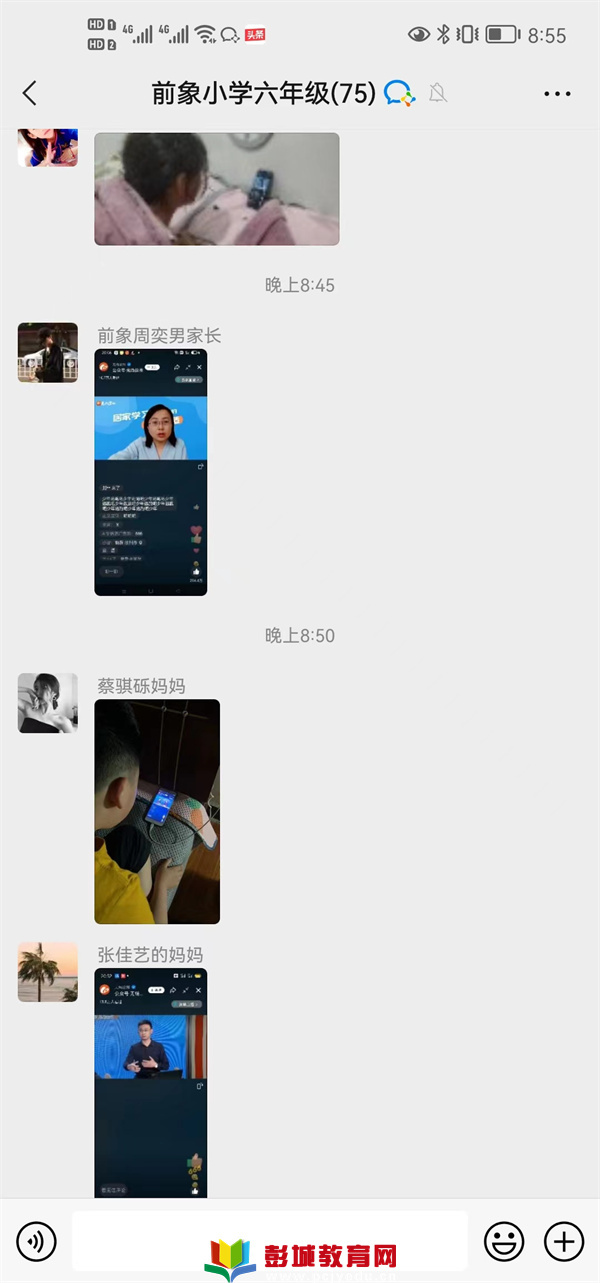Viewport: 600px width, 1283px height.
Task: View 张佳艺的妈妈's shared screenshot
Action: click(x=151, y=1082)
